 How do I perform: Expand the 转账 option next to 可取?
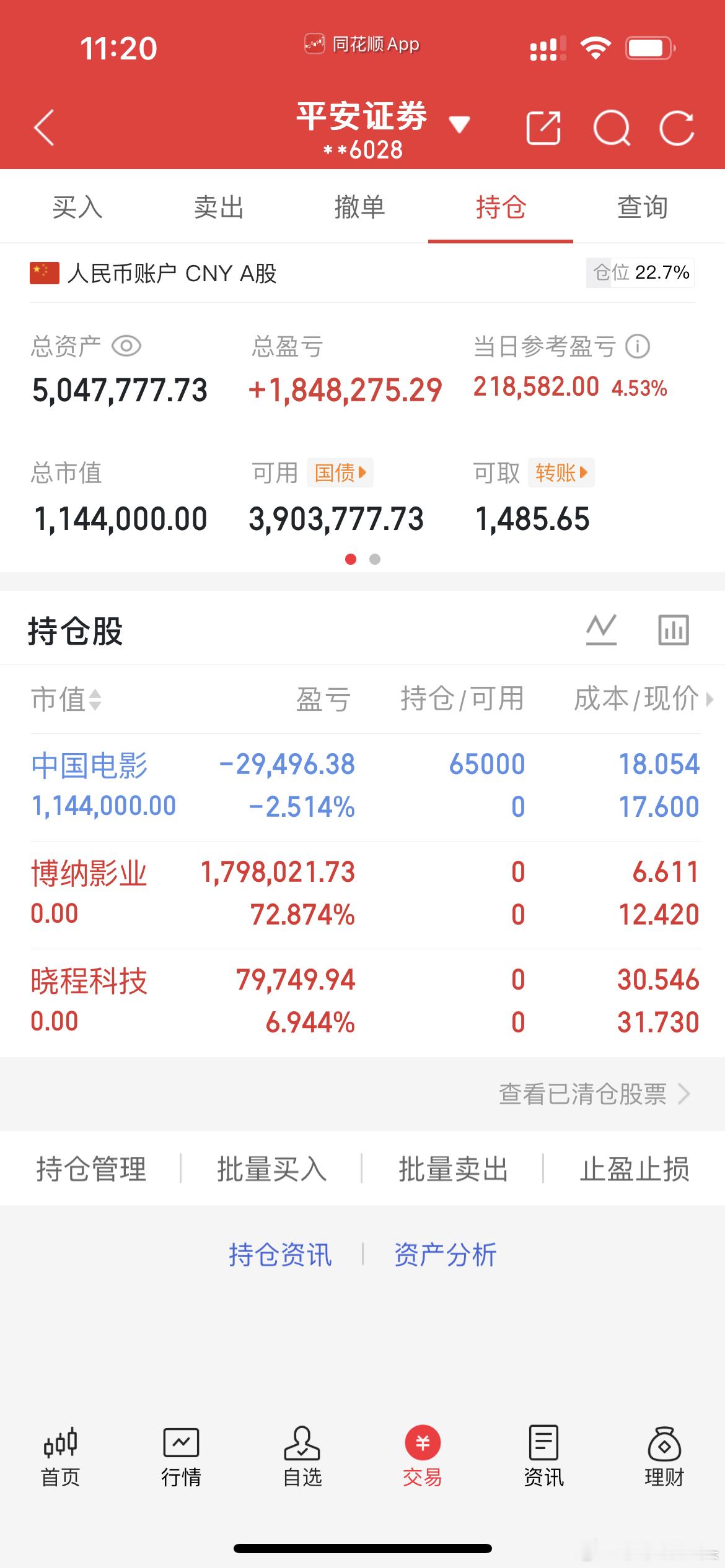pos(559,473)
